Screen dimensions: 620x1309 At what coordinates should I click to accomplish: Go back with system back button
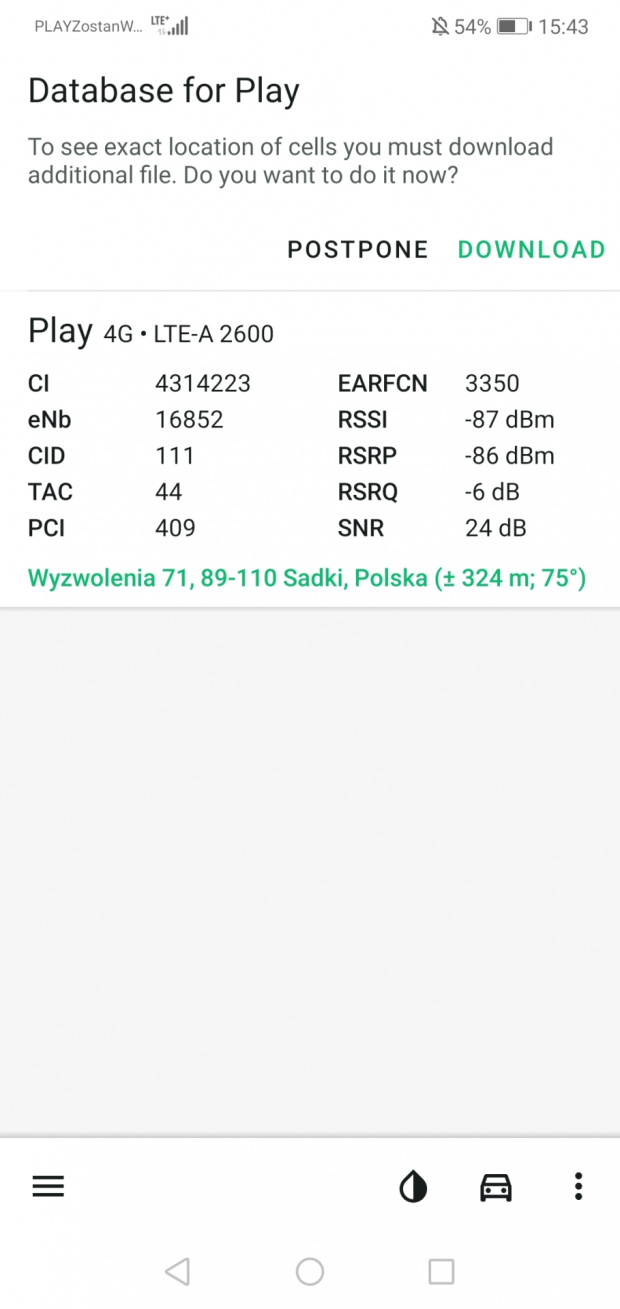point(177,1271)
